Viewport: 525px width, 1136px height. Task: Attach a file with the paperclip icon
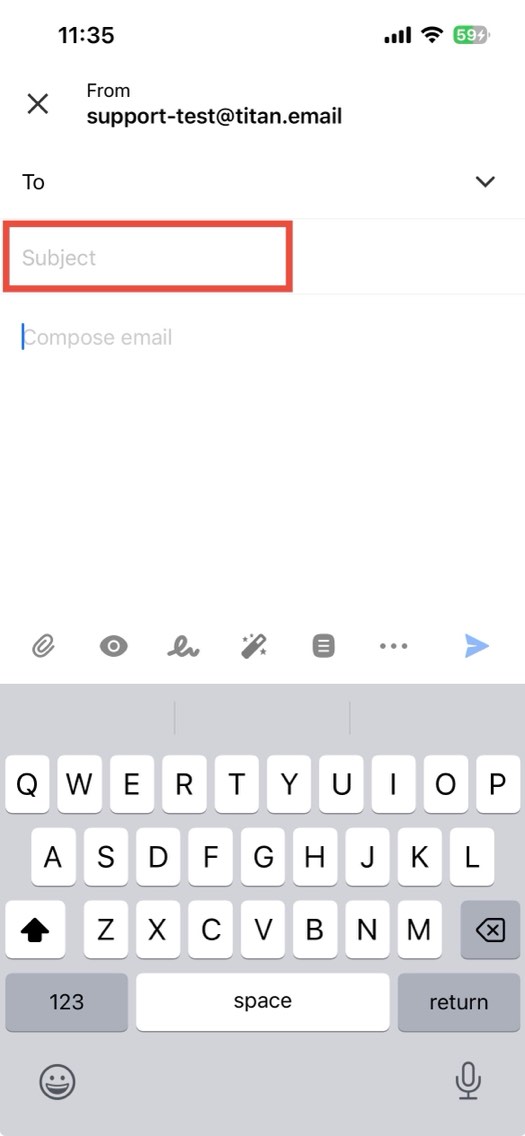[43, 646]
